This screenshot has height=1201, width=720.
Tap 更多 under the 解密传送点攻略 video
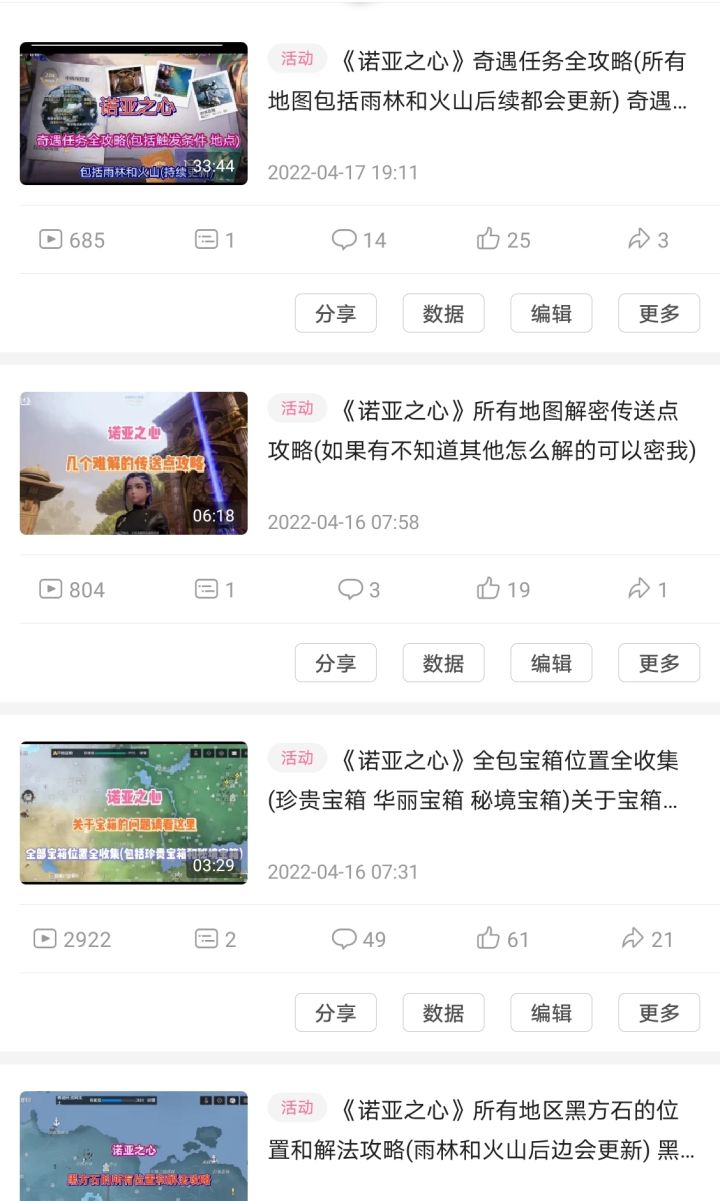click(659, 663)
